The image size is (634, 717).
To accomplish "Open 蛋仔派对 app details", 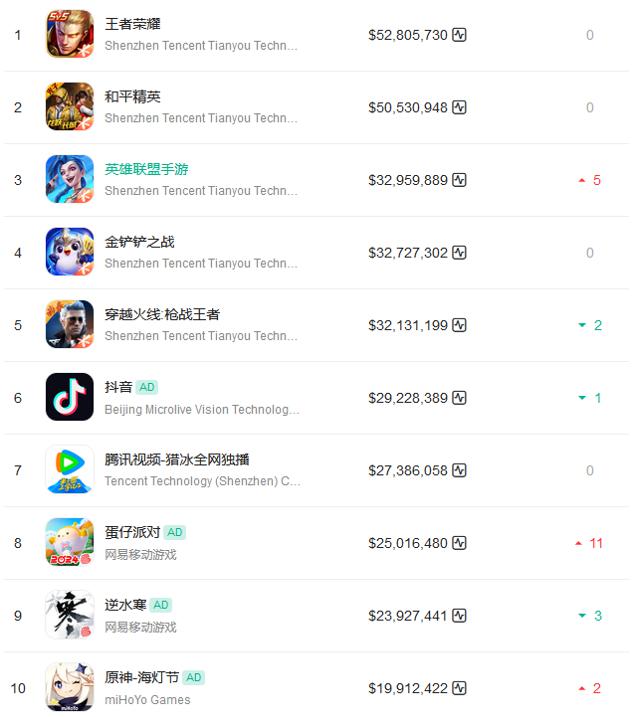I will click(x=132, y=532).
